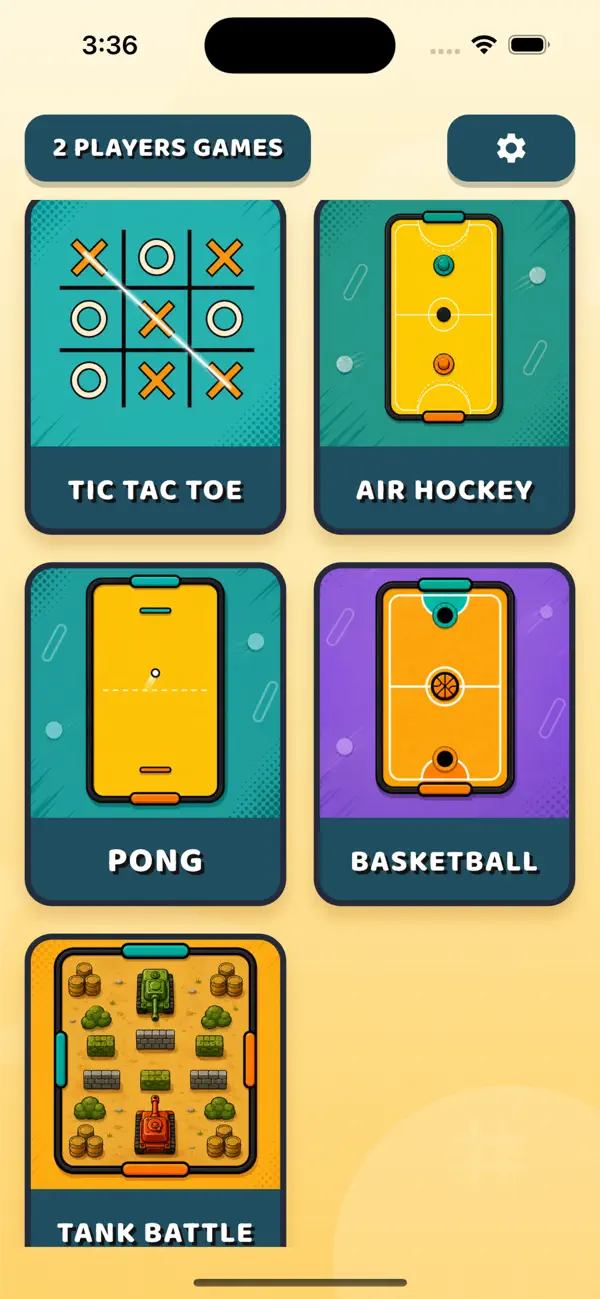Select the Tank Battle game card

point(155,1090)
